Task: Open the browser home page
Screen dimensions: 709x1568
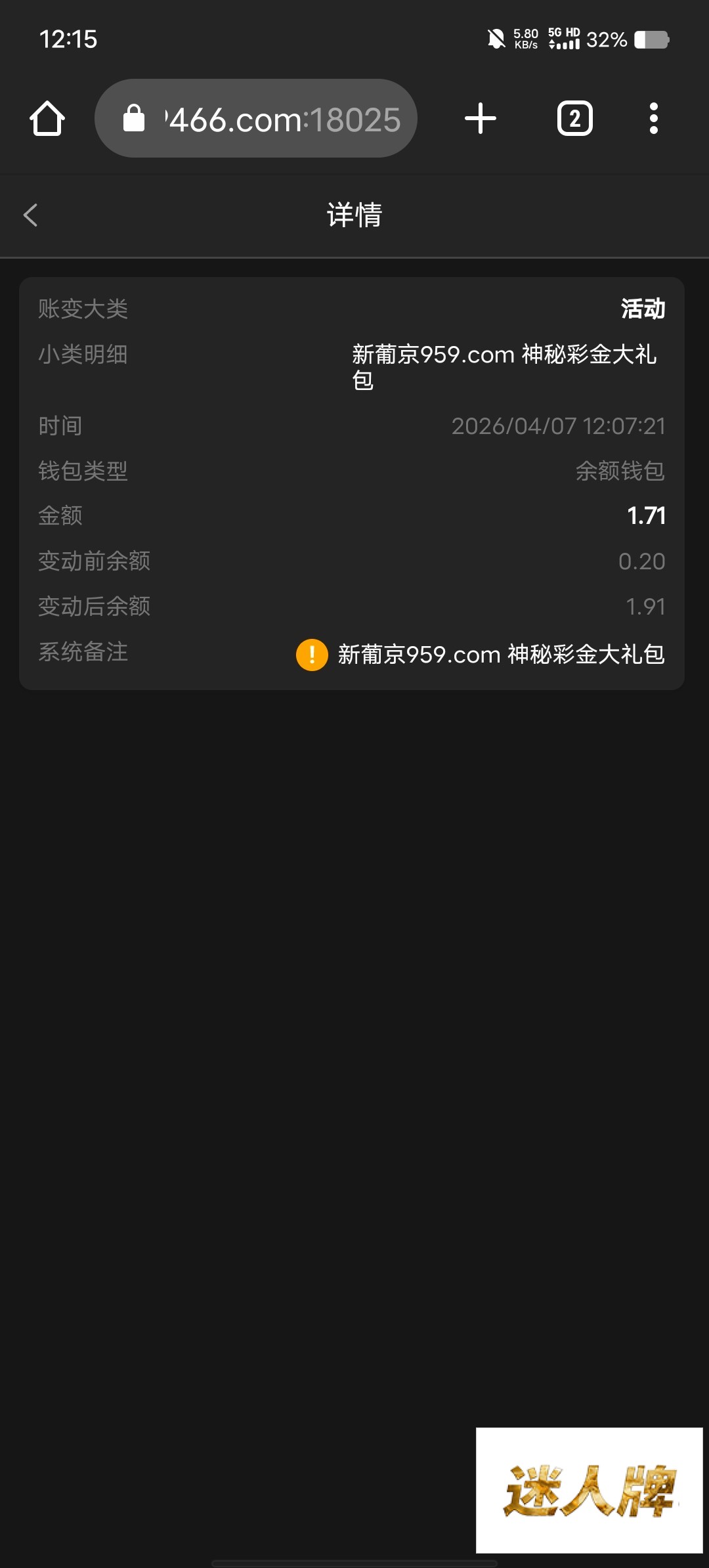Action: click(47, 119)
